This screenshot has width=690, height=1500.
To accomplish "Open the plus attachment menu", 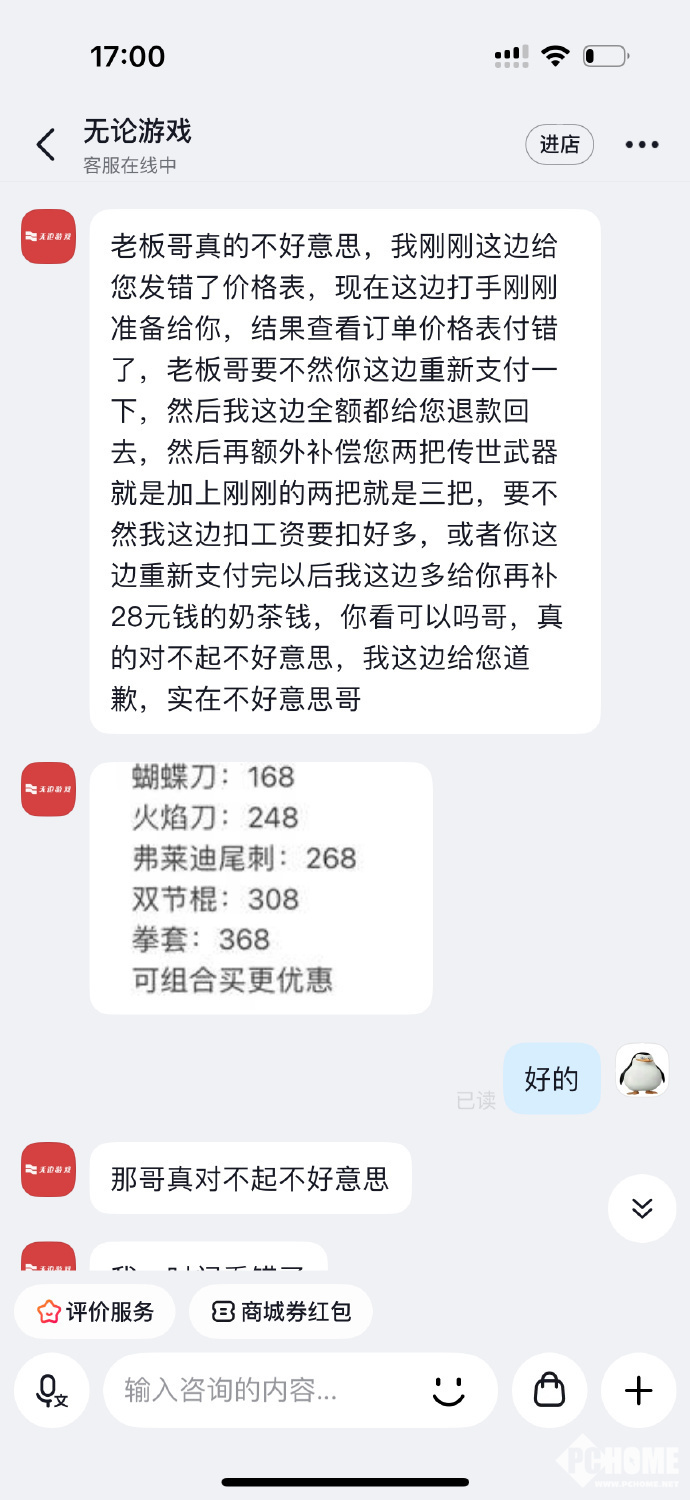I will click(x=638, y=1390).
